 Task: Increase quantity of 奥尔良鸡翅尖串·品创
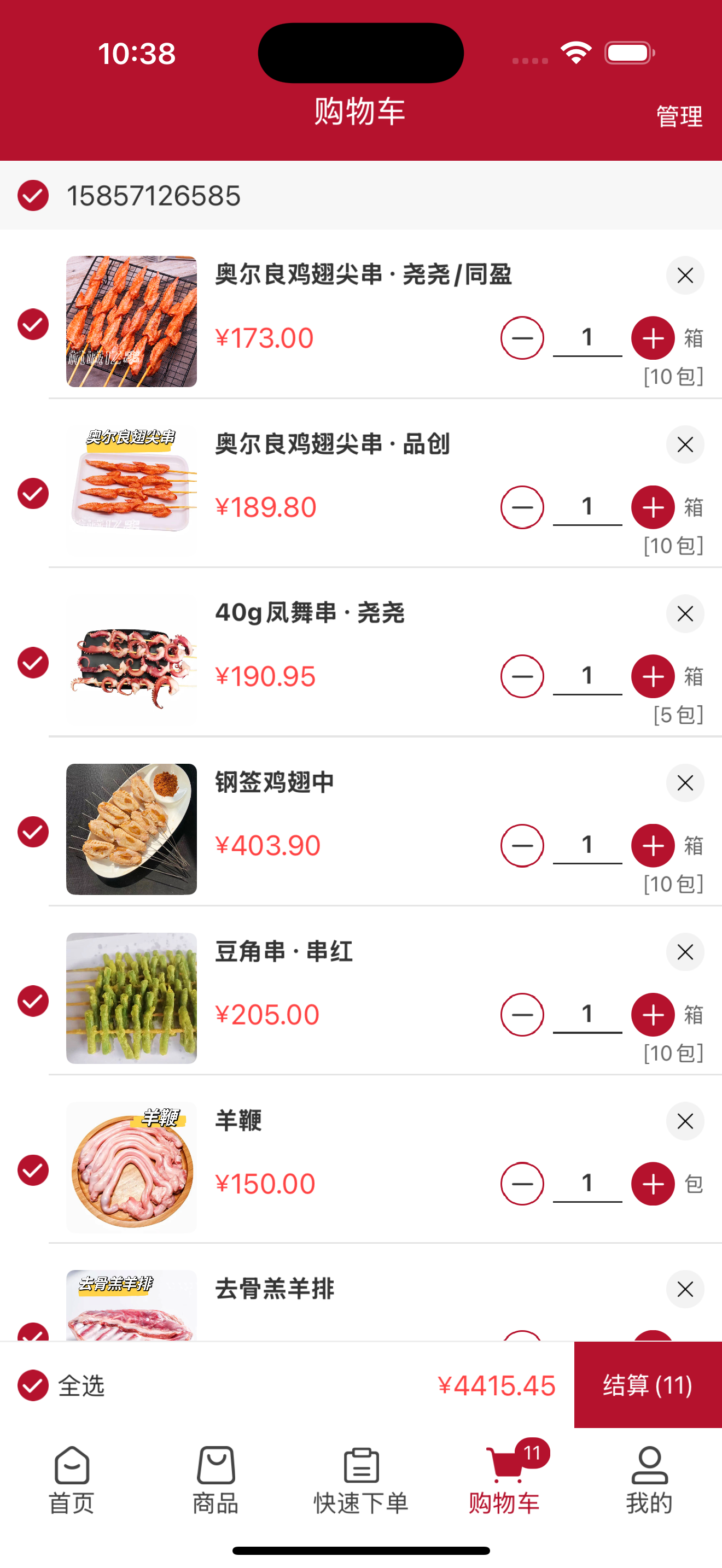pyautogui.click(x=653, y=507)
